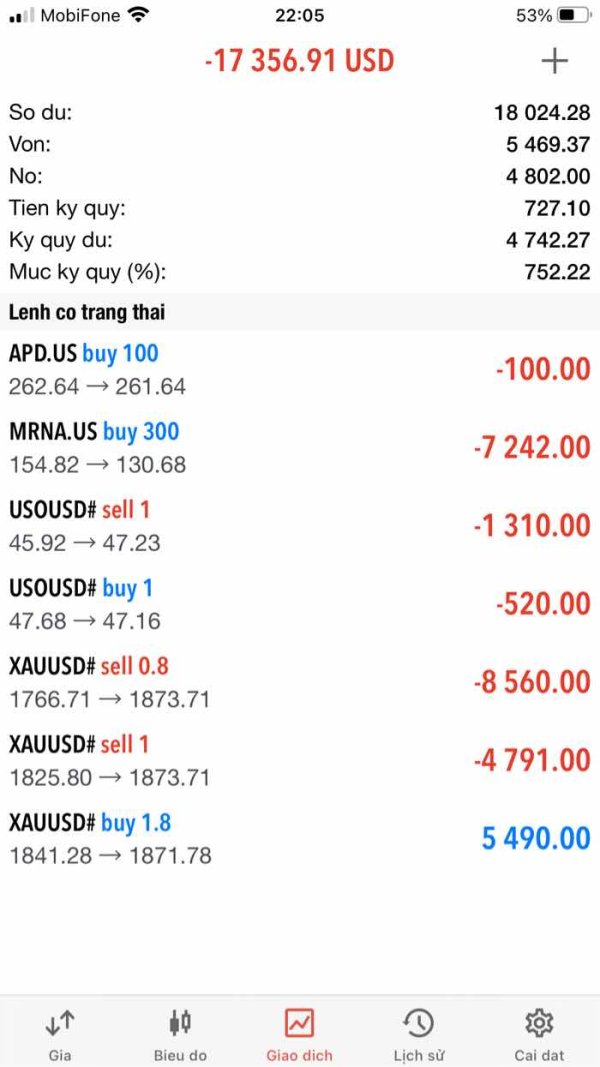Open the Cai dat settings tab
600x1067 pixels.
539,1033
